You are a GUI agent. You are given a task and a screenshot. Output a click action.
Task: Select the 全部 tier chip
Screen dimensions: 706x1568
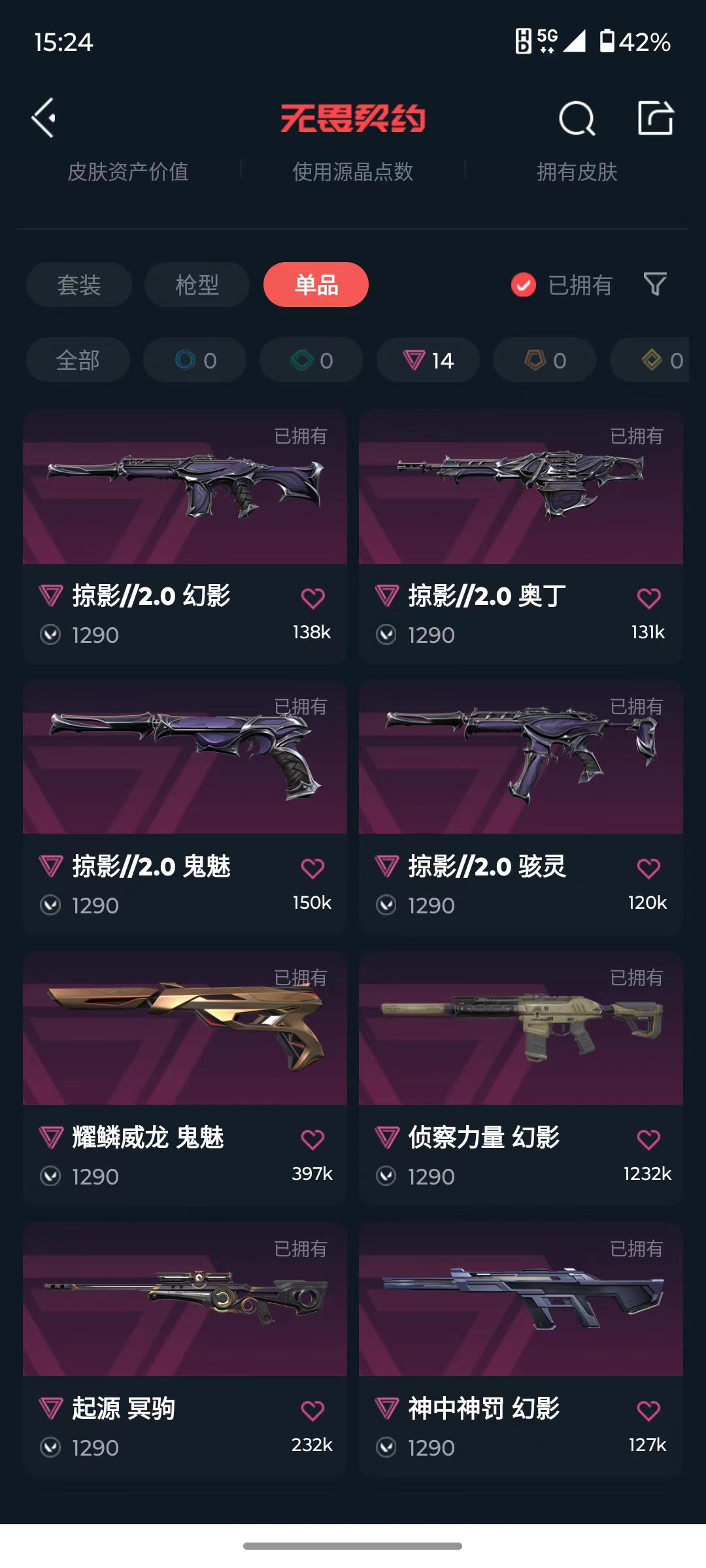(78, 360)
